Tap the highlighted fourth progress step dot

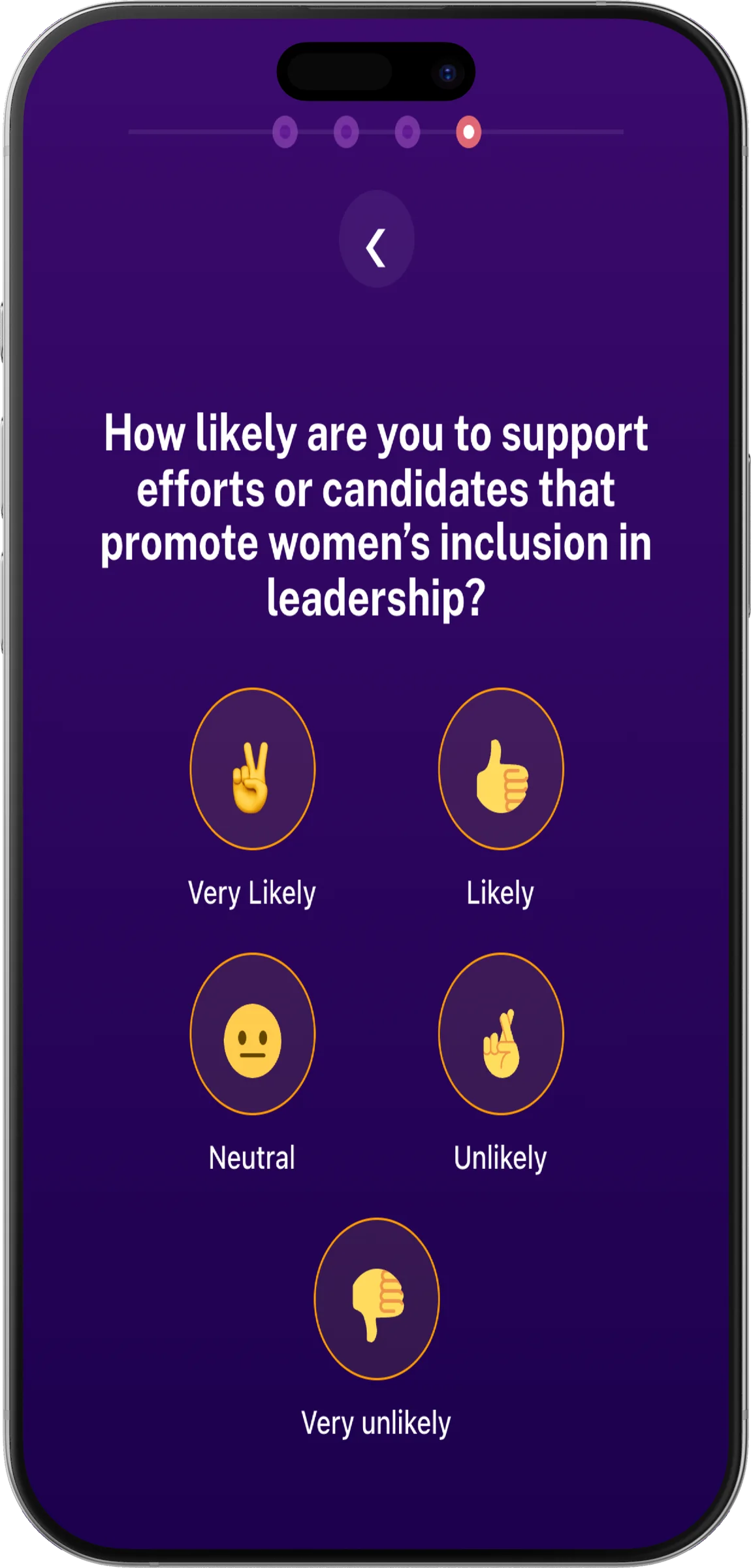[468, 132]
